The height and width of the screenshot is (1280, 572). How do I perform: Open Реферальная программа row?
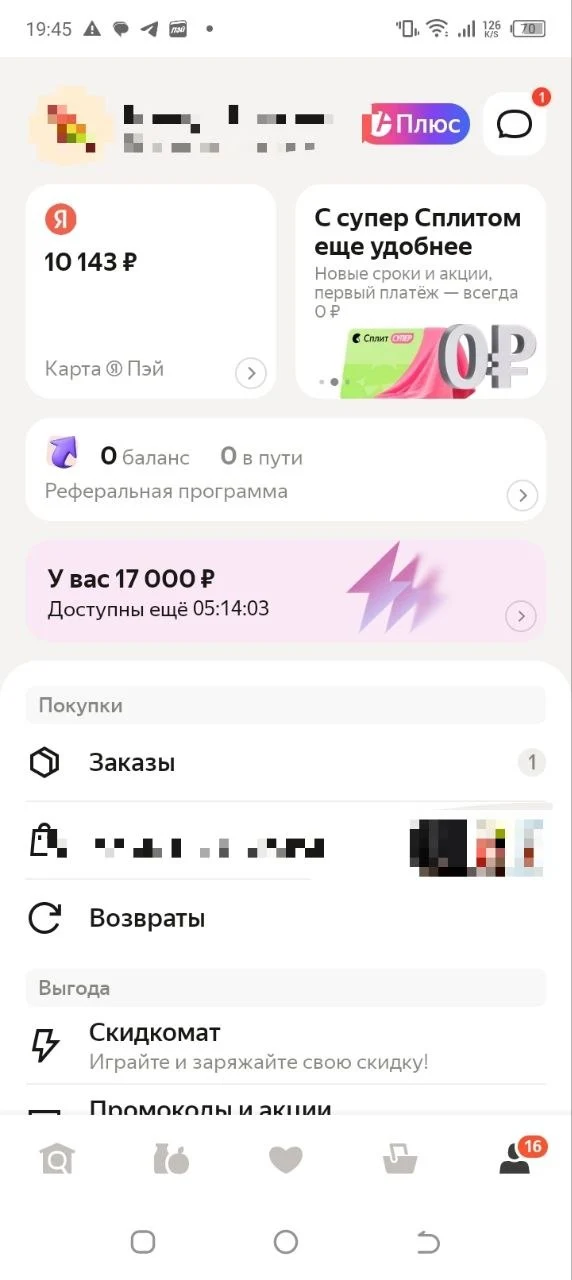click(x=286, y=470)
